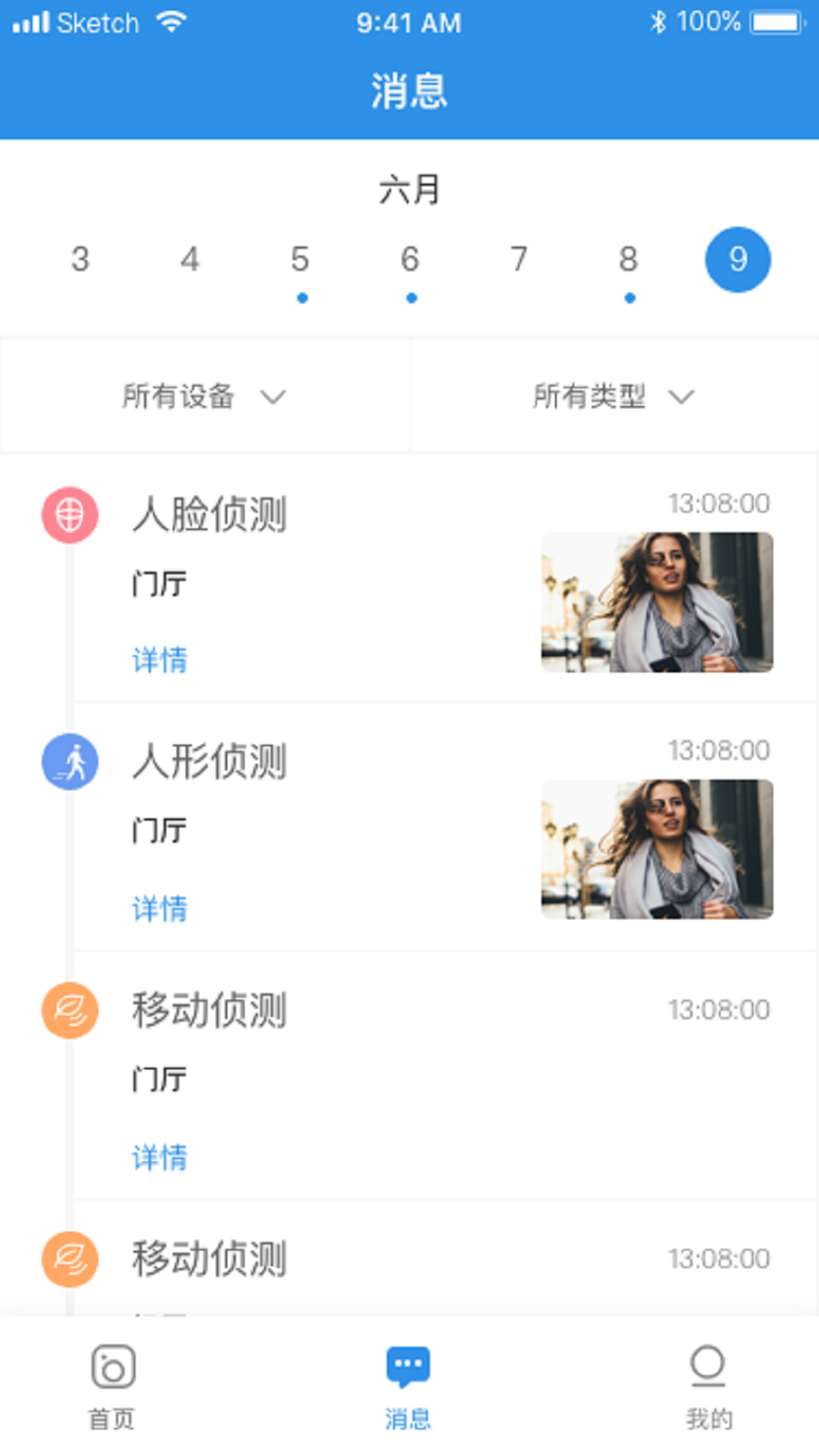
Task: View the 人形侦测 snapshot photo
Action: pyautogui.click(x=657, y=849)
